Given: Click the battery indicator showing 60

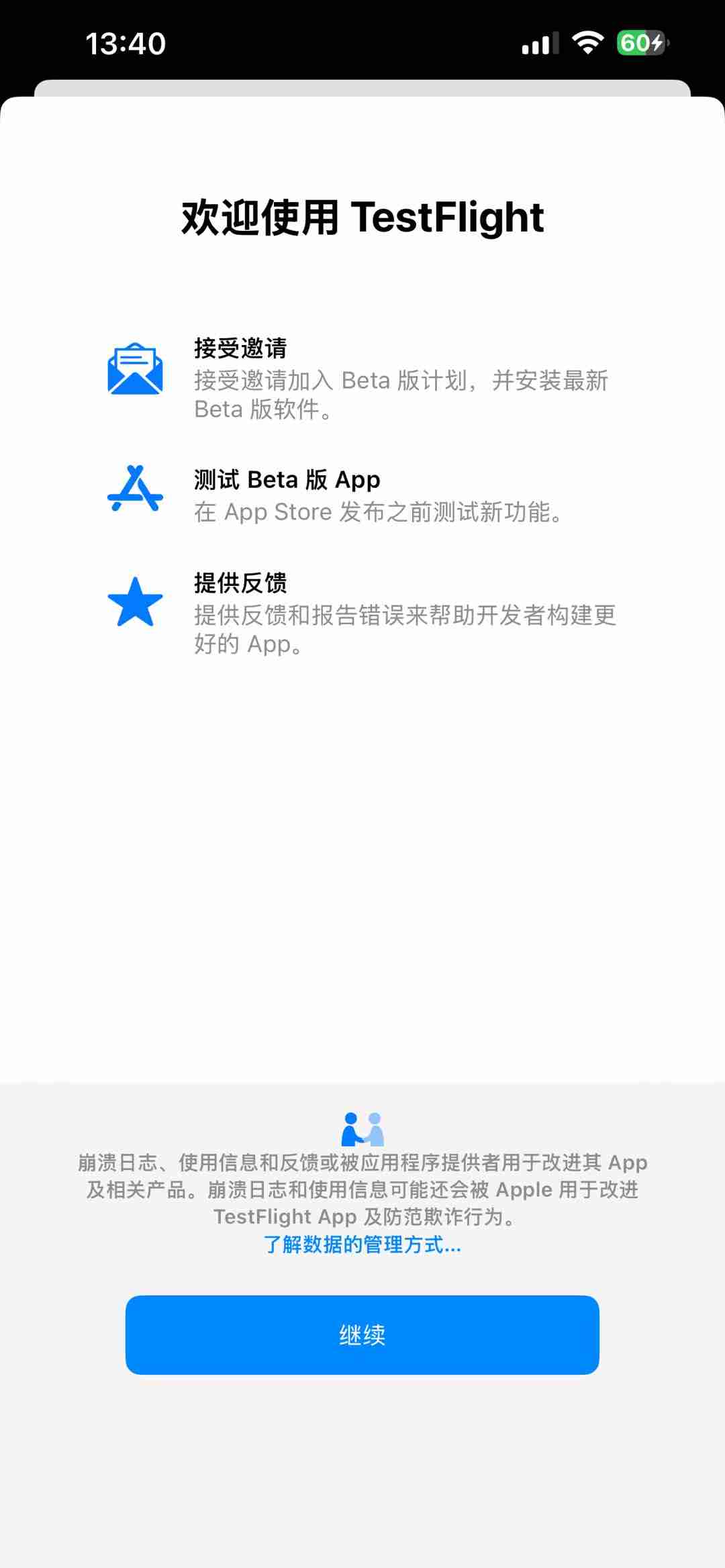Looking at the screenshot, I should tap(636, 42).
